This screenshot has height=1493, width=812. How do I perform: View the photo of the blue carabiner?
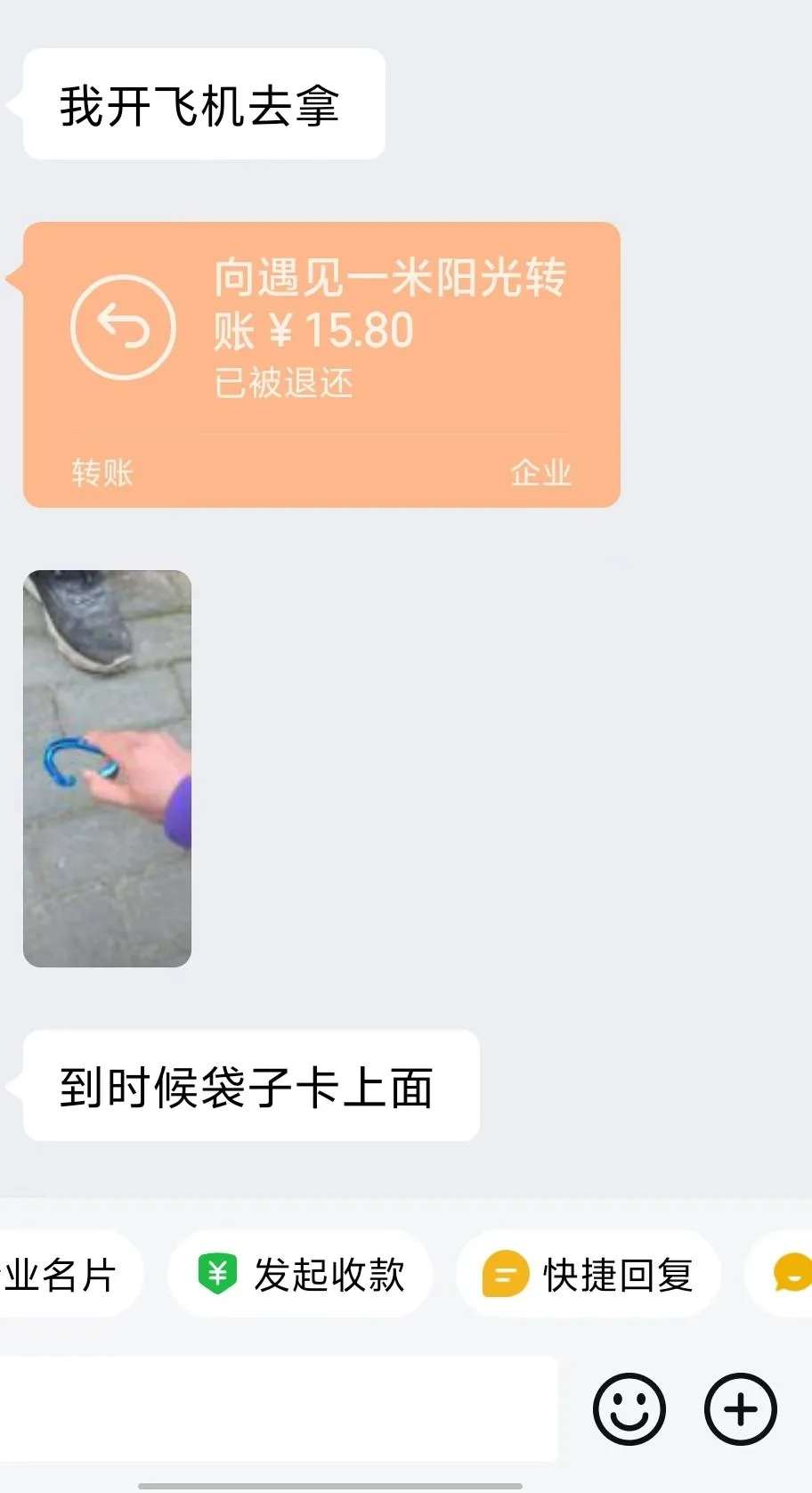click(x=107, y=768)
